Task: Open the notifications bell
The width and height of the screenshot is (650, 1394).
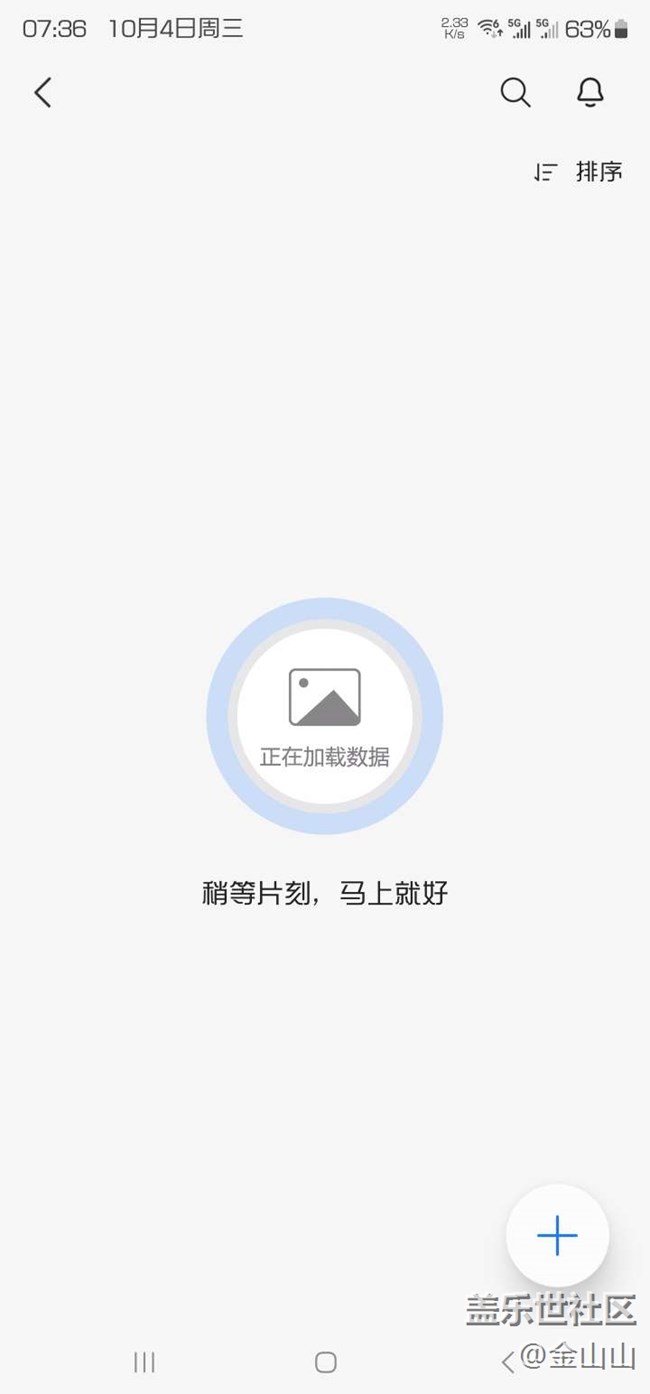Action: (x=590, y=93)
